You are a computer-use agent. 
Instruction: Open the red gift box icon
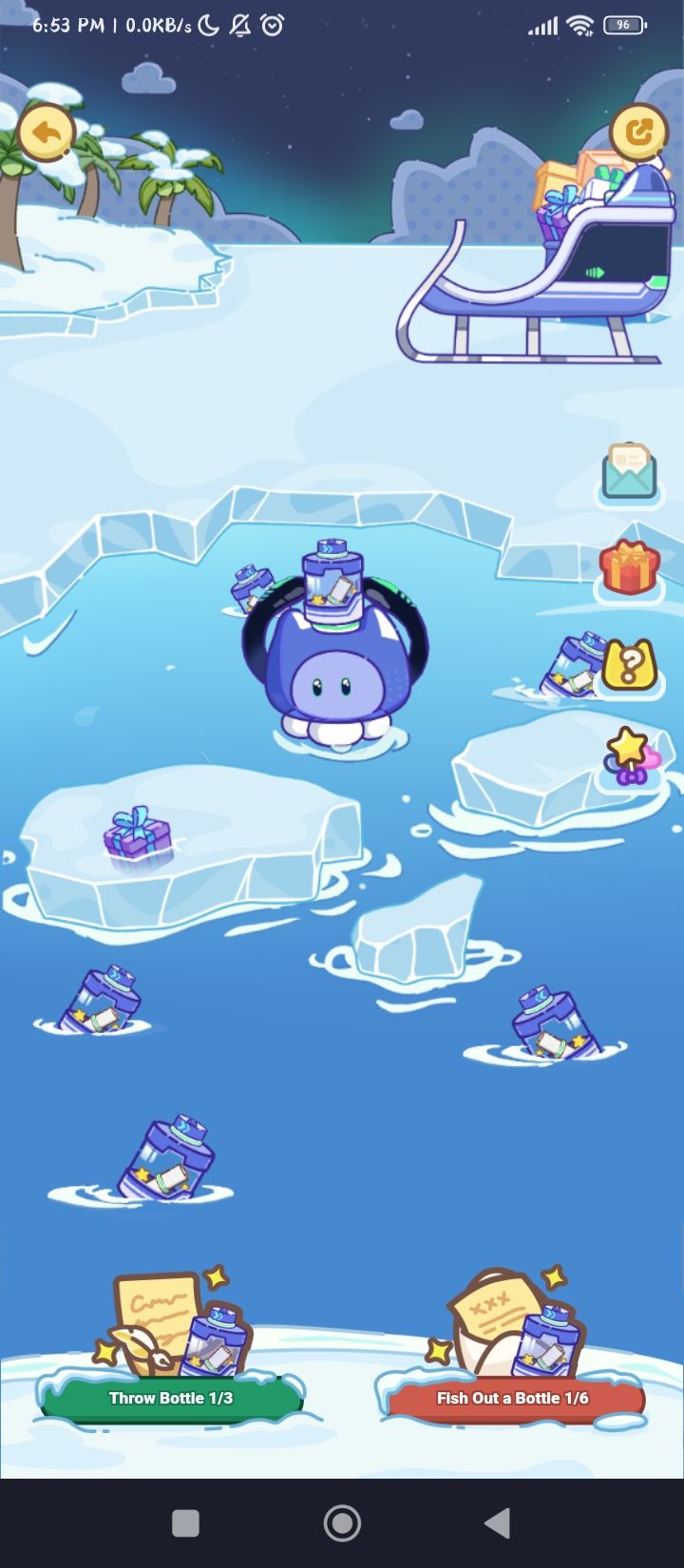click(x=628, y=564)
